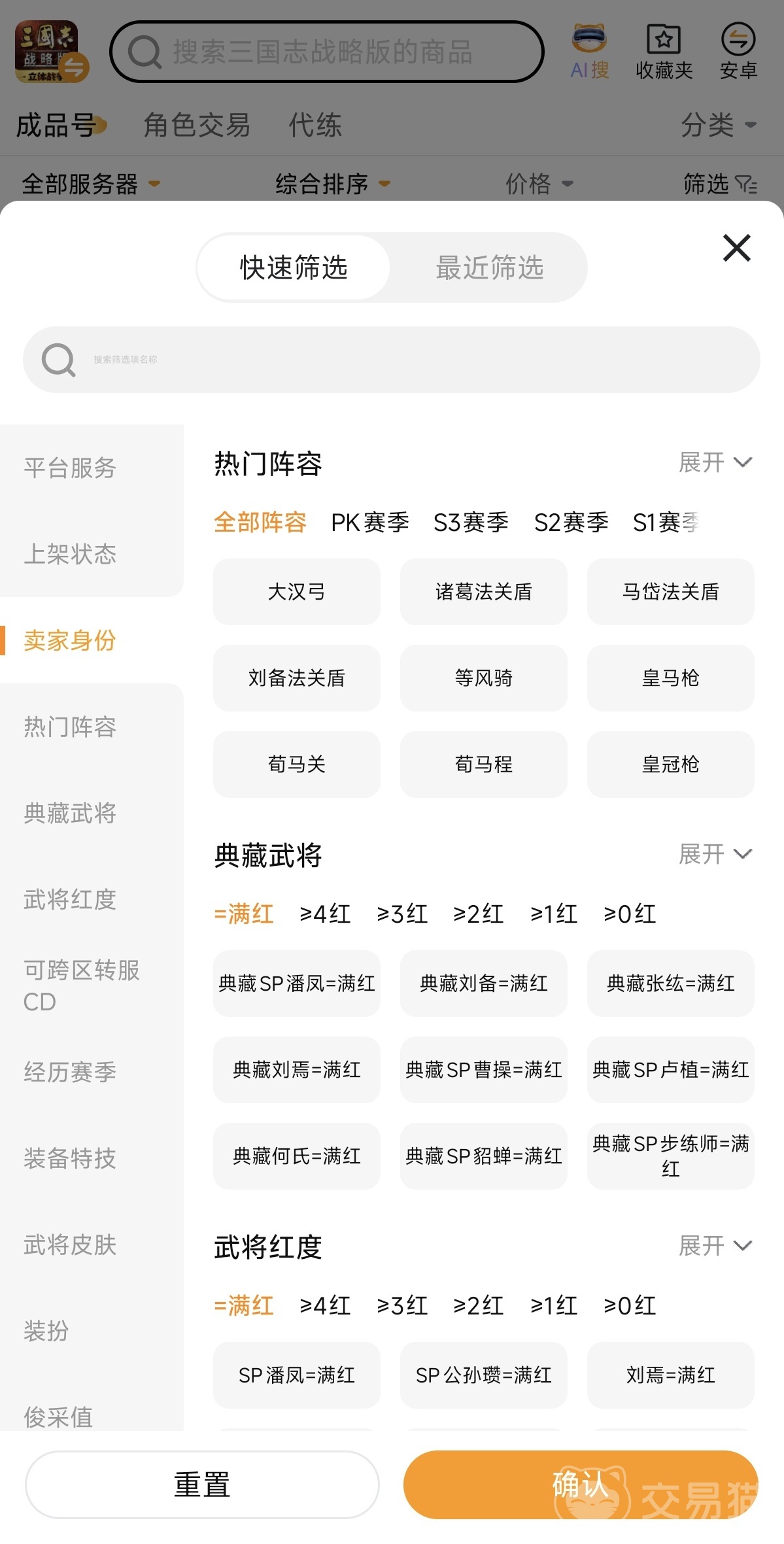Open 武将皮肤 in the side menu
This screenshot has height=1544, width=784.
point(70,1244)
